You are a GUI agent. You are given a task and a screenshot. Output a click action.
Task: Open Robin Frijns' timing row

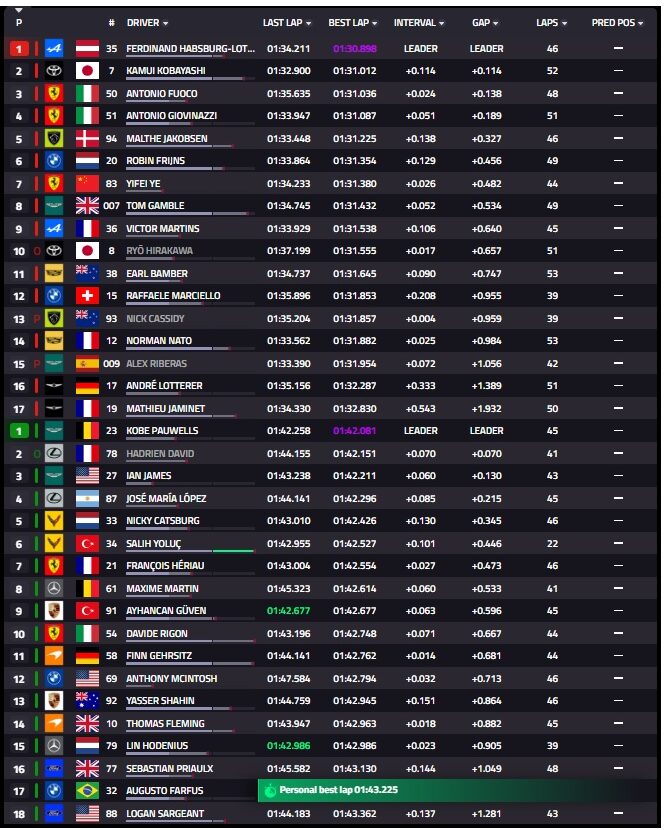158,161
